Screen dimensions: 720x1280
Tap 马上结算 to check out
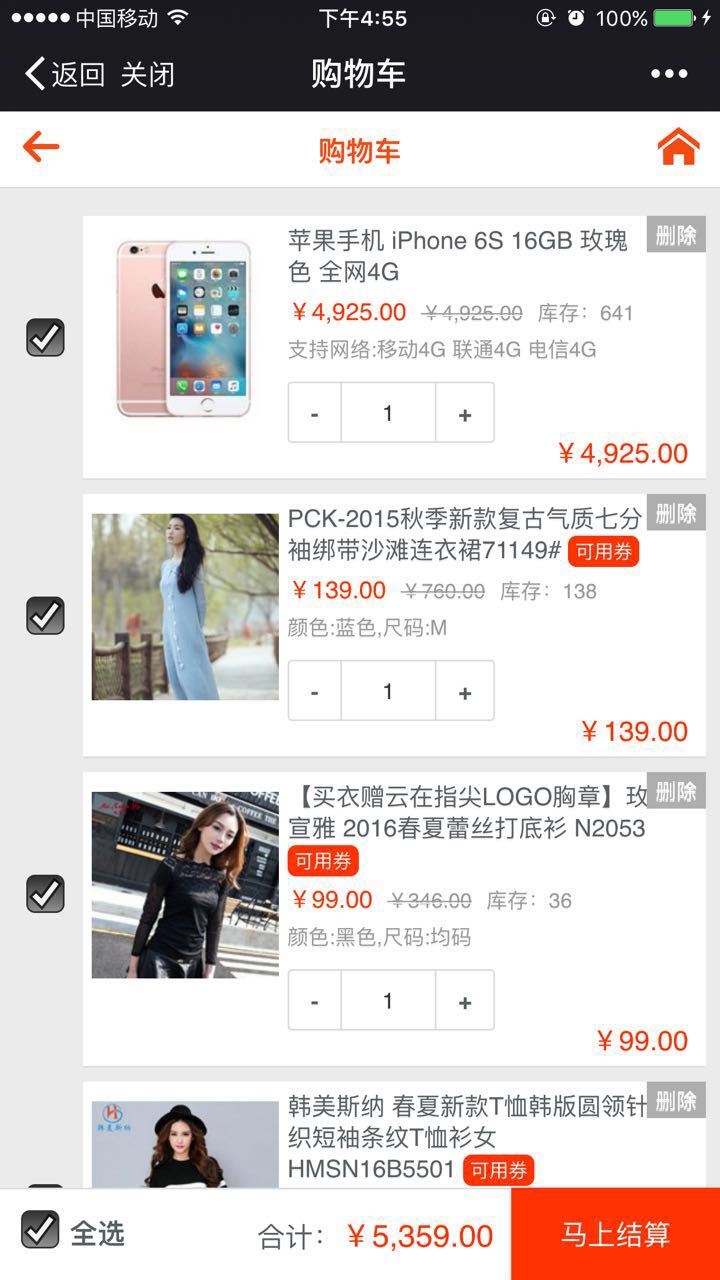pos(615,1234)
